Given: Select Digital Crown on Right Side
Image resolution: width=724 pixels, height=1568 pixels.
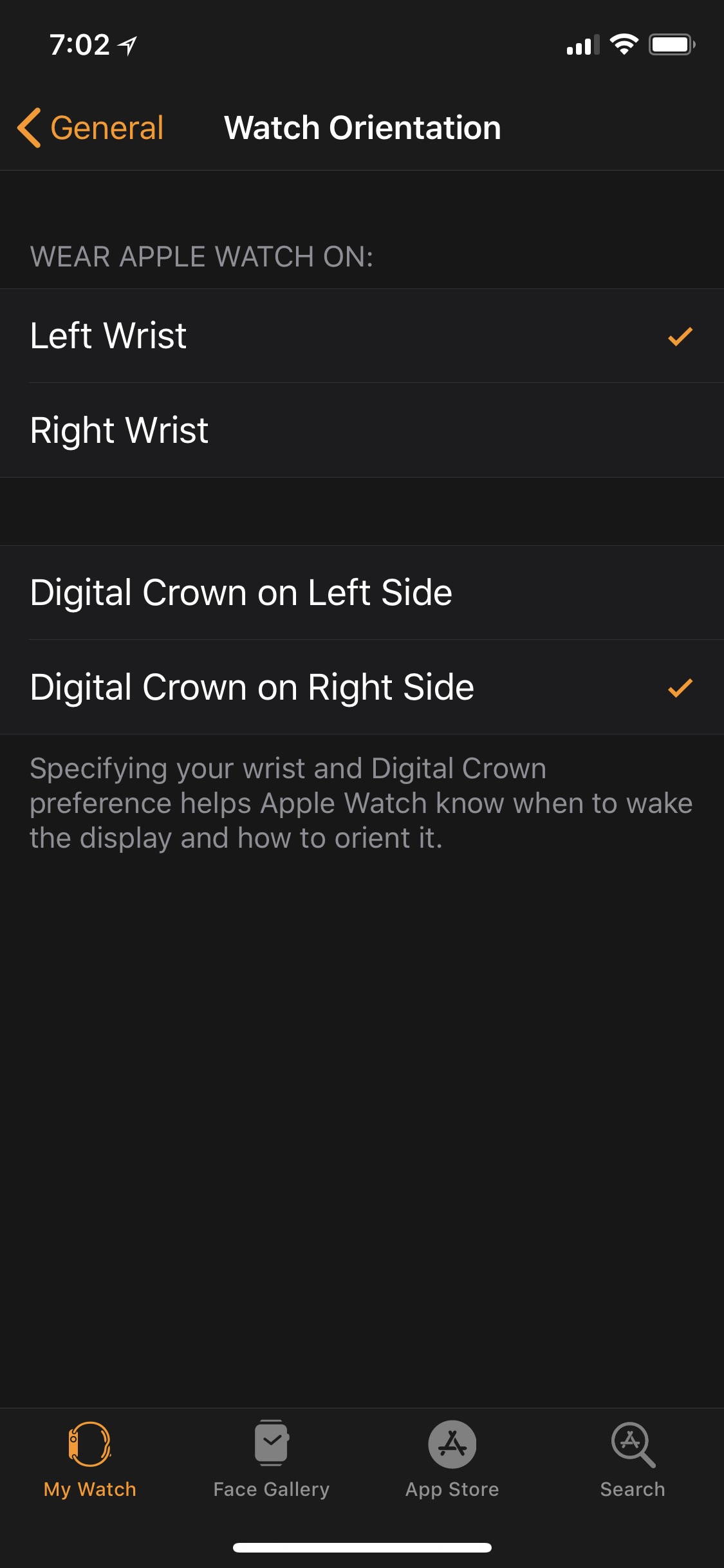Looking at the screenshot, I should (x=360, y=687).
